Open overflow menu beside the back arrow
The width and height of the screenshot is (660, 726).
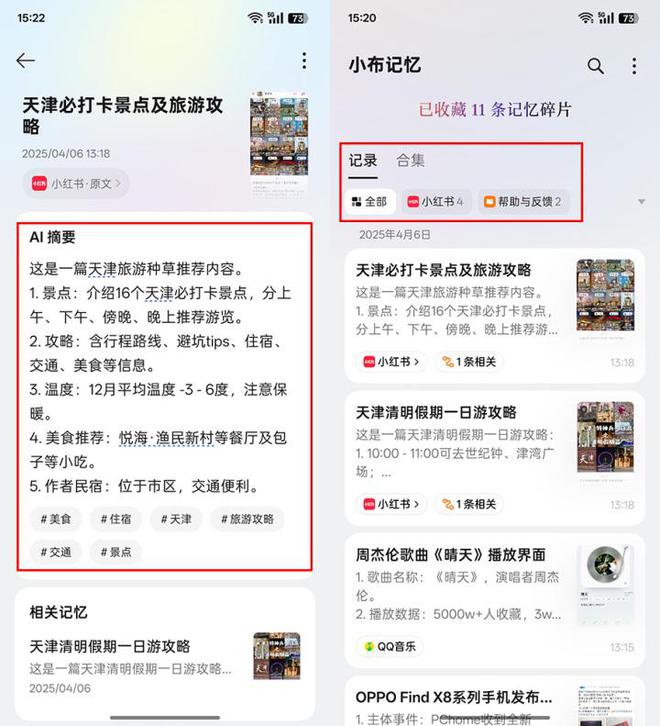pos(304,61)
